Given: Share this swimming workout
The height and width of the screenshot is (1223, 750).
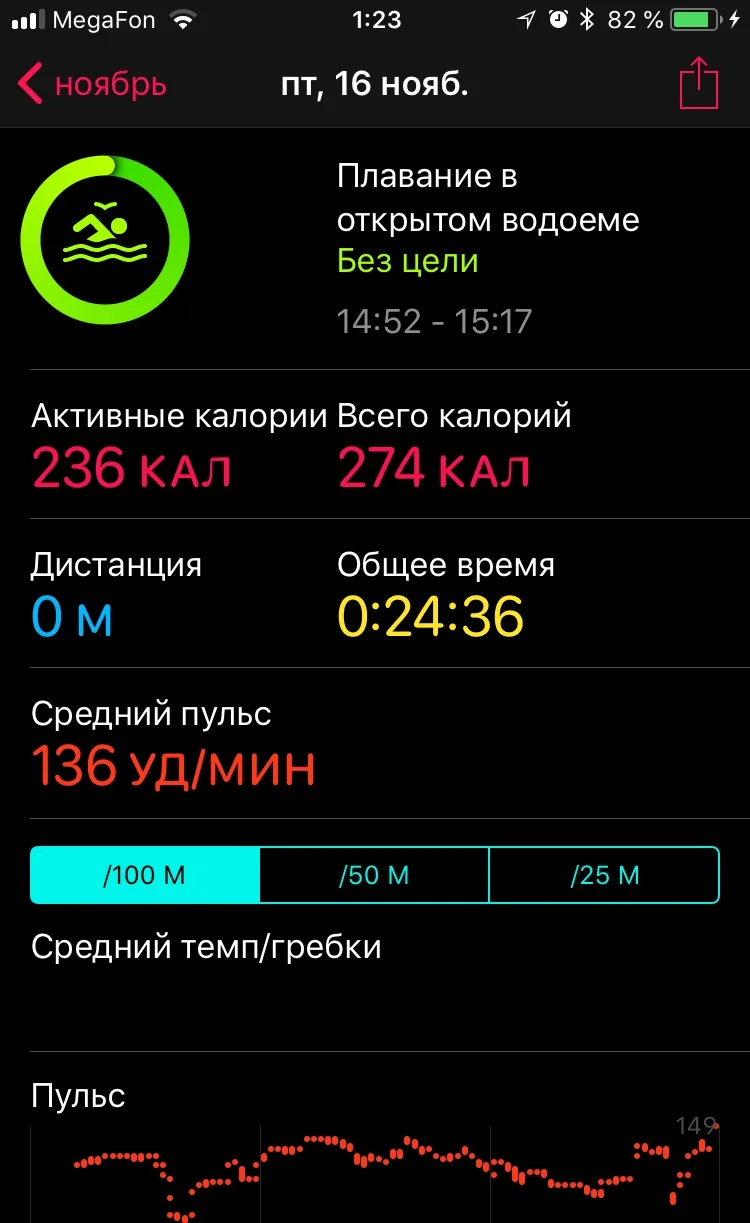Looking at the screenshot, I should pos(699,84).
